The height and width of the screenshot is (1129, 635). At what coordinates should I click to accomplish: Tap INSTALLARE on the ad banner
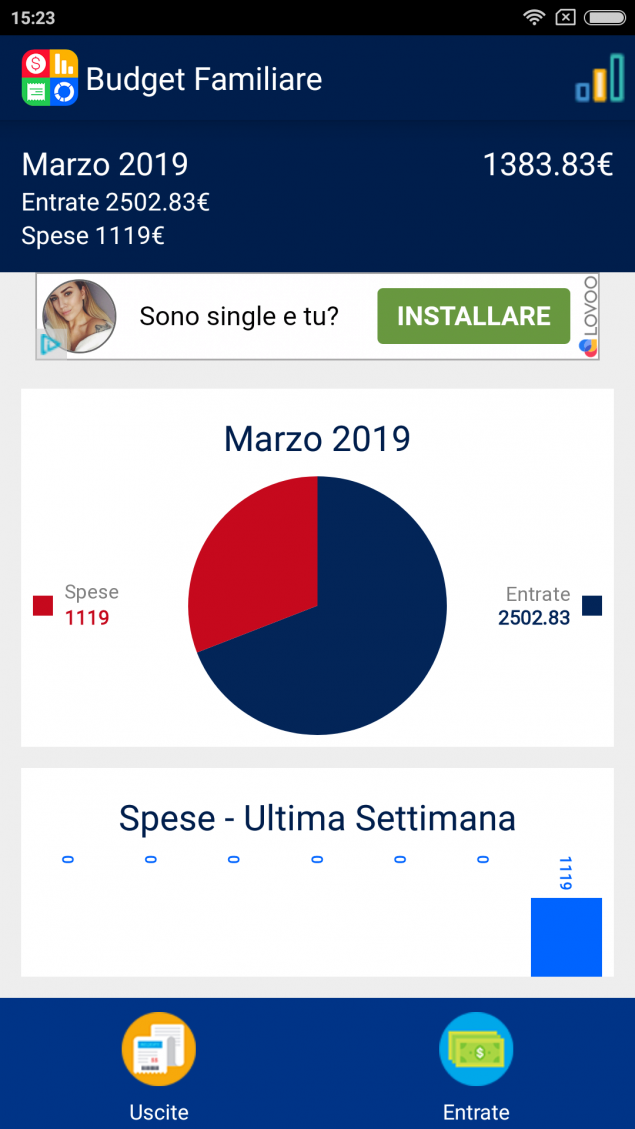pos(474,316)
